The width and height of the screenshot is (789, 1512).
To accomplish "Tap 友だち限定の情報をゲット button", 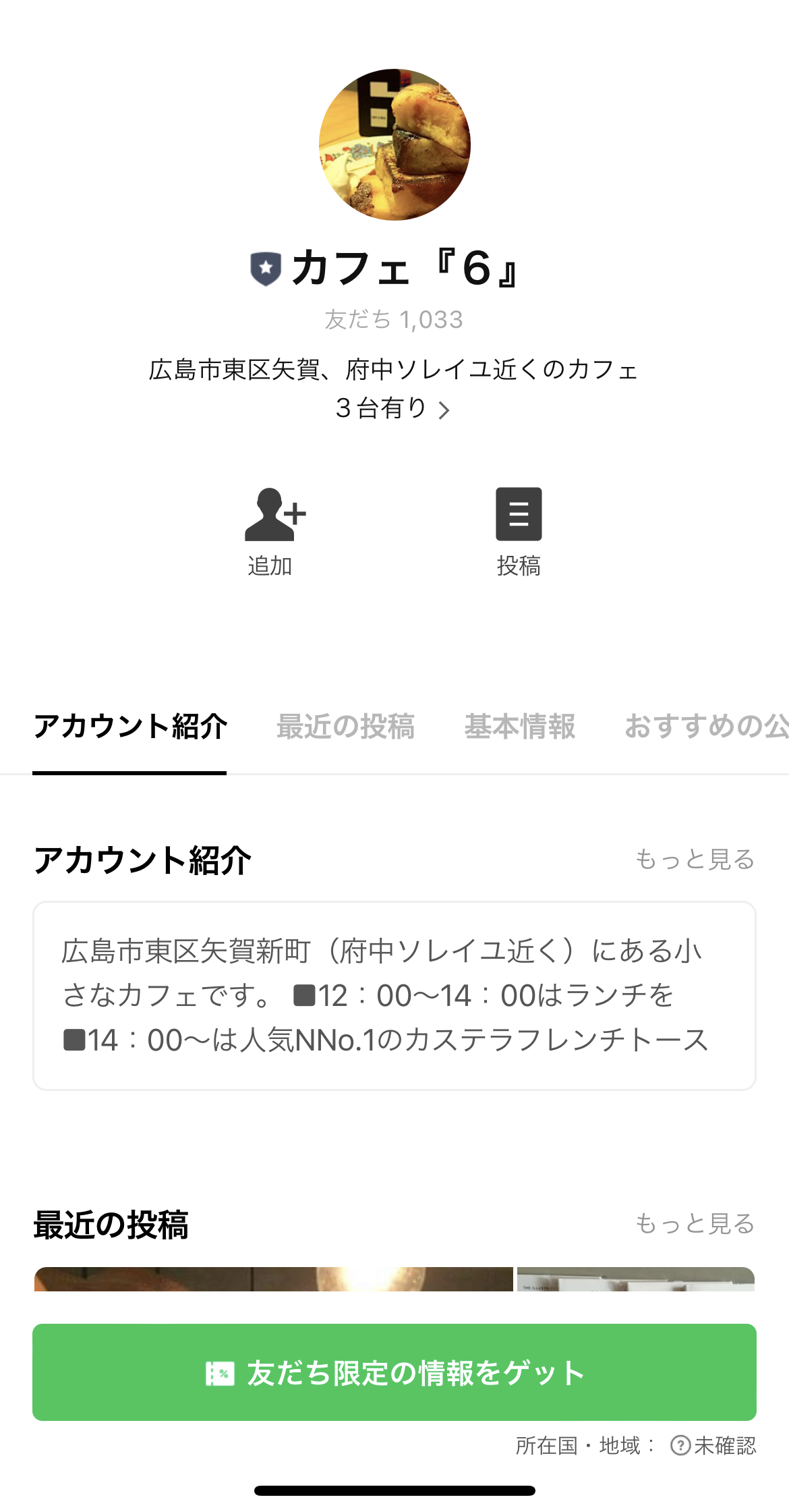I will coord(394,1372).
